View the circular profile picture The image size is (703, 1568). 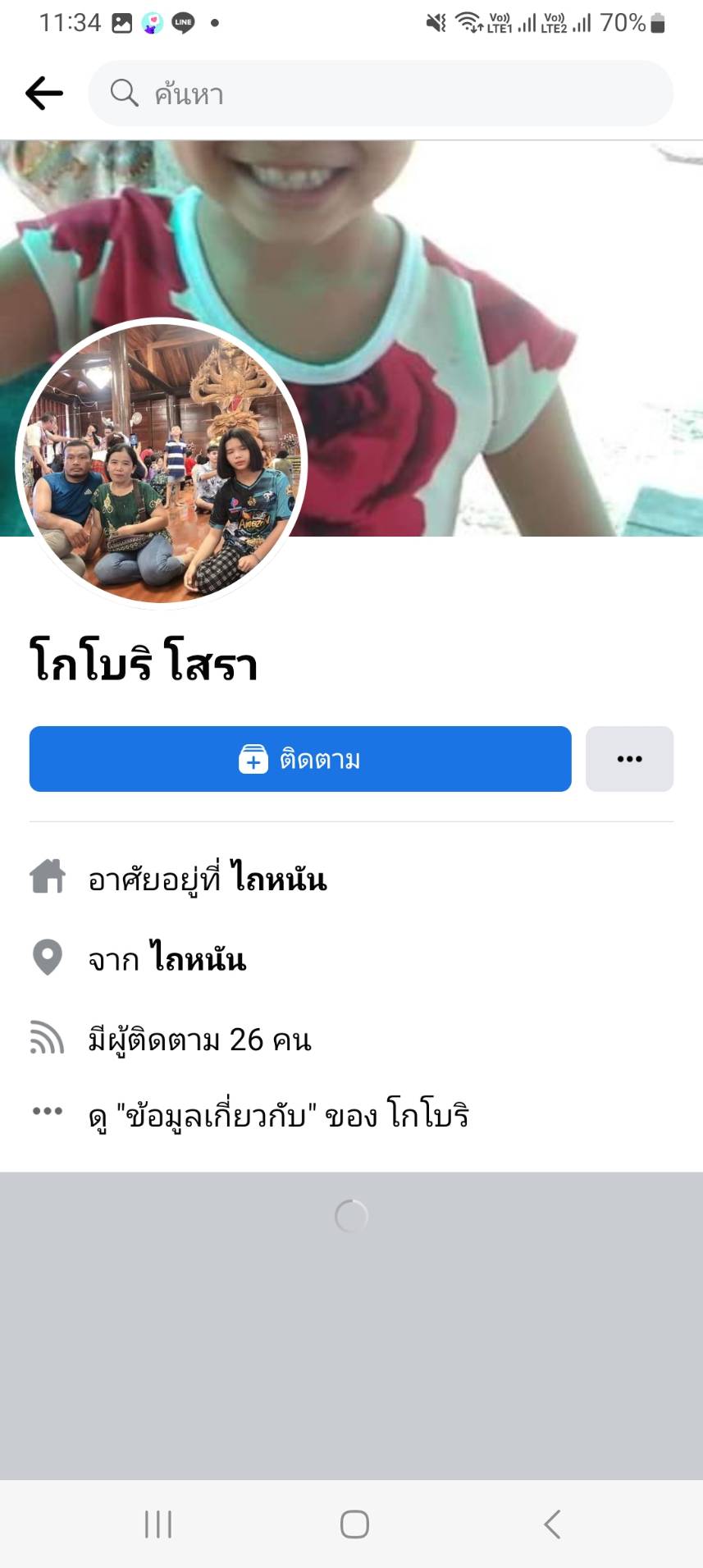point(162,464)
